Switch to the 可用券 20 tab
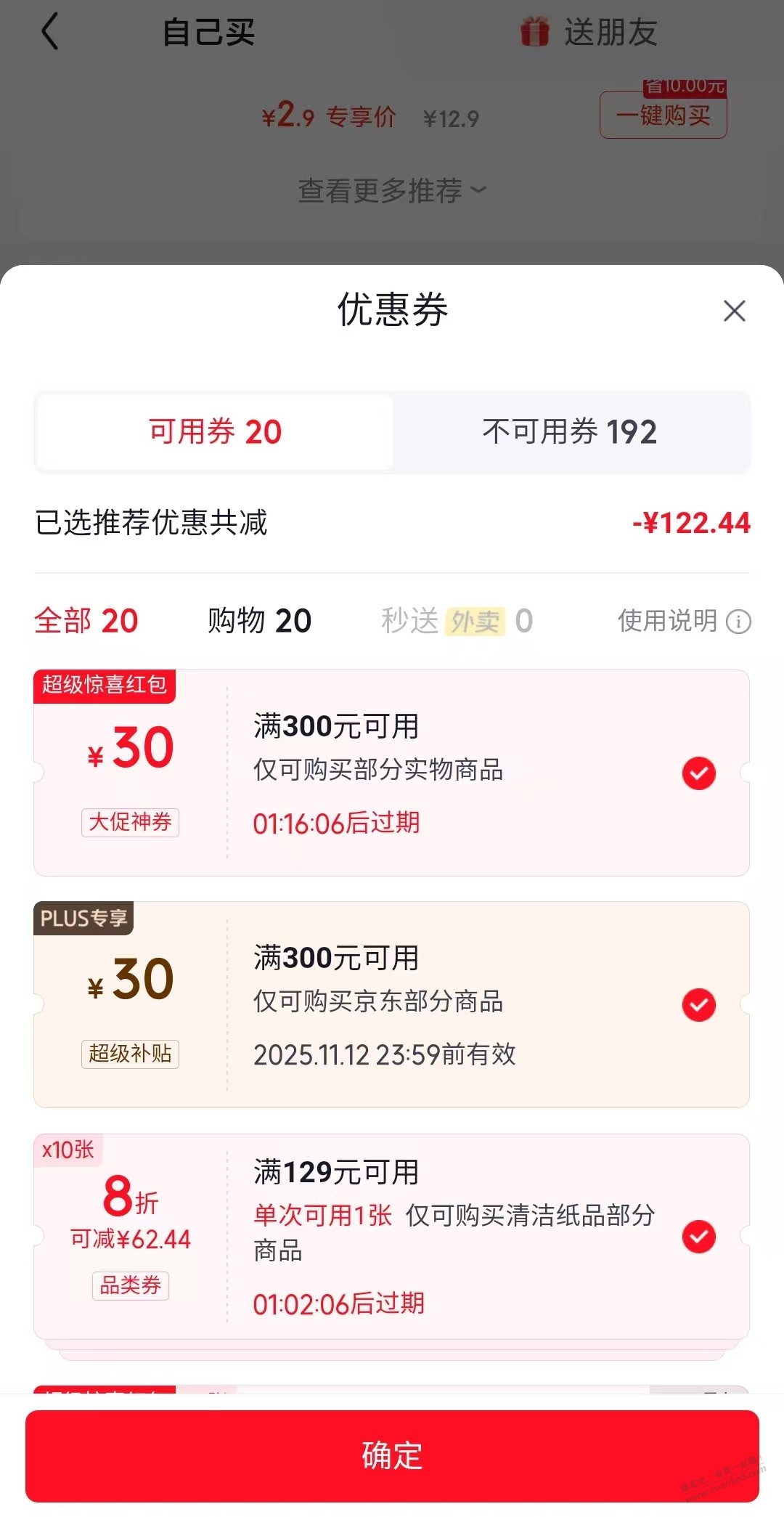Screen dimensions: 784x1517 tap(215, 432)
